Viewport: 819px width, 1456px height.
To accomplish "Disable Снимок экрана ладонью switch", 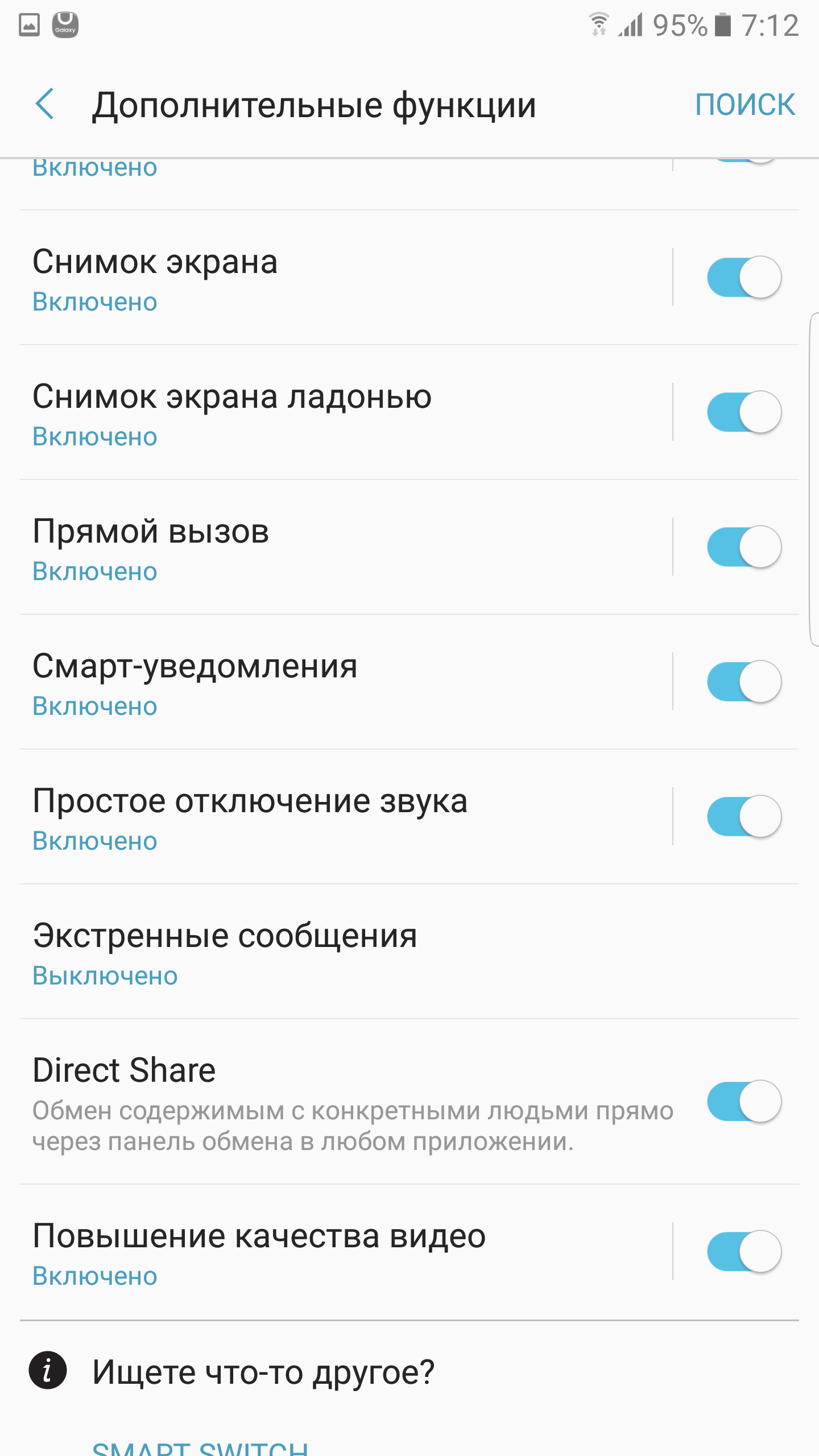I will (x=744, y=412).
